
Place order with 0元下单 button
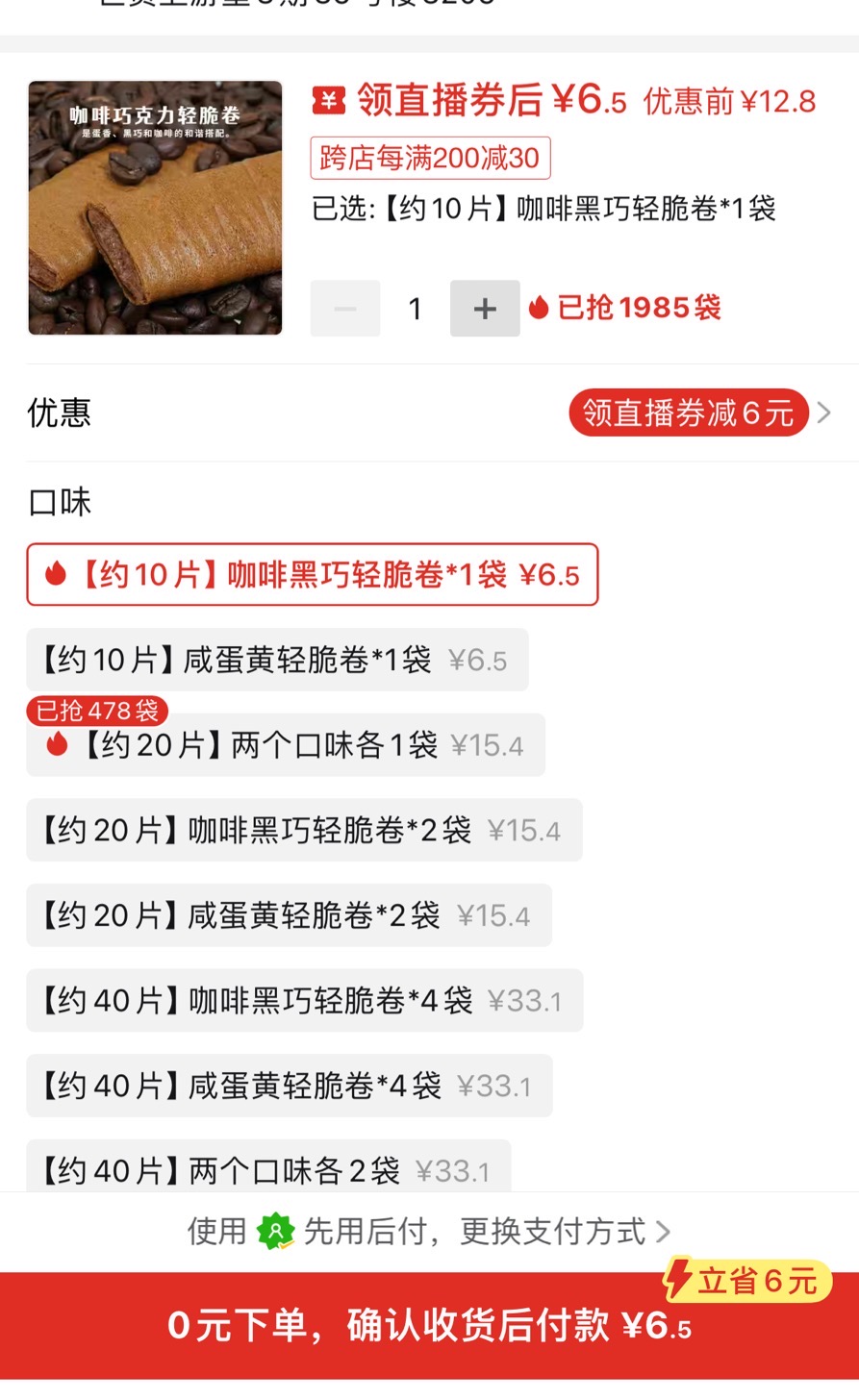429,1326
